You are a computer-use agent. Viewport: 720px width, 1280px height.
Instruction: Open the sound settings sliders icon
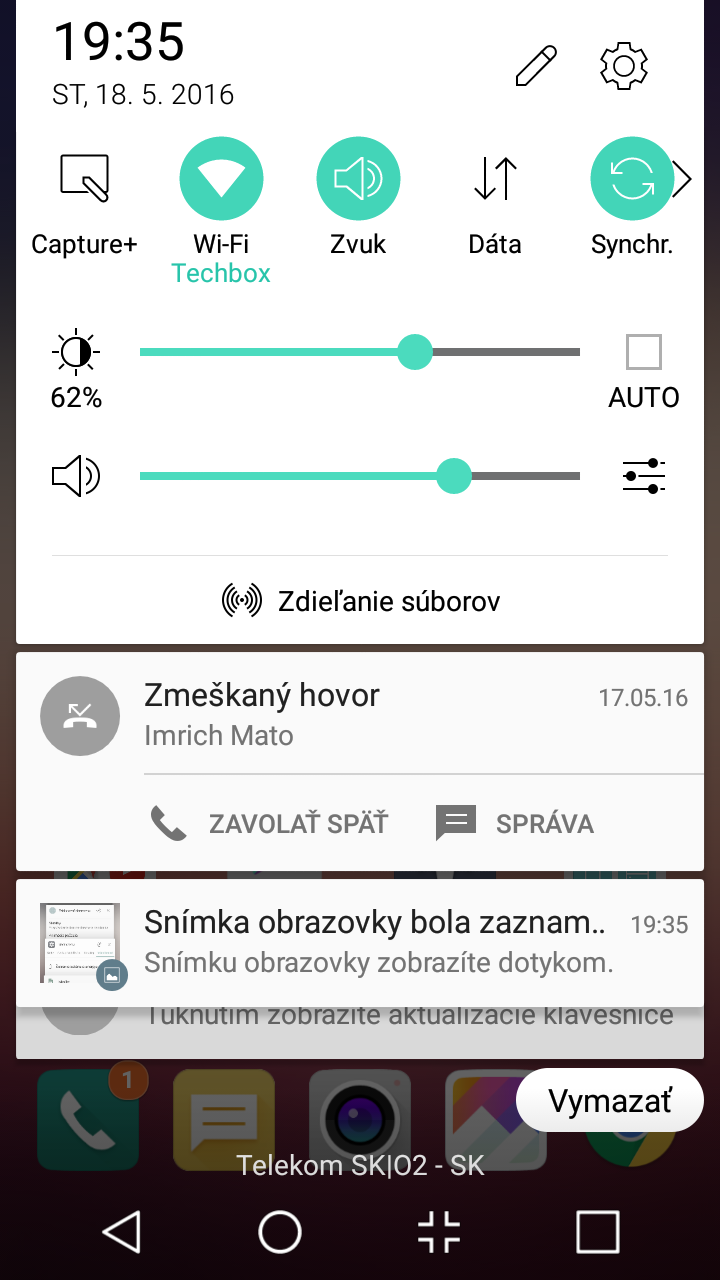click(x=644, y=476)
